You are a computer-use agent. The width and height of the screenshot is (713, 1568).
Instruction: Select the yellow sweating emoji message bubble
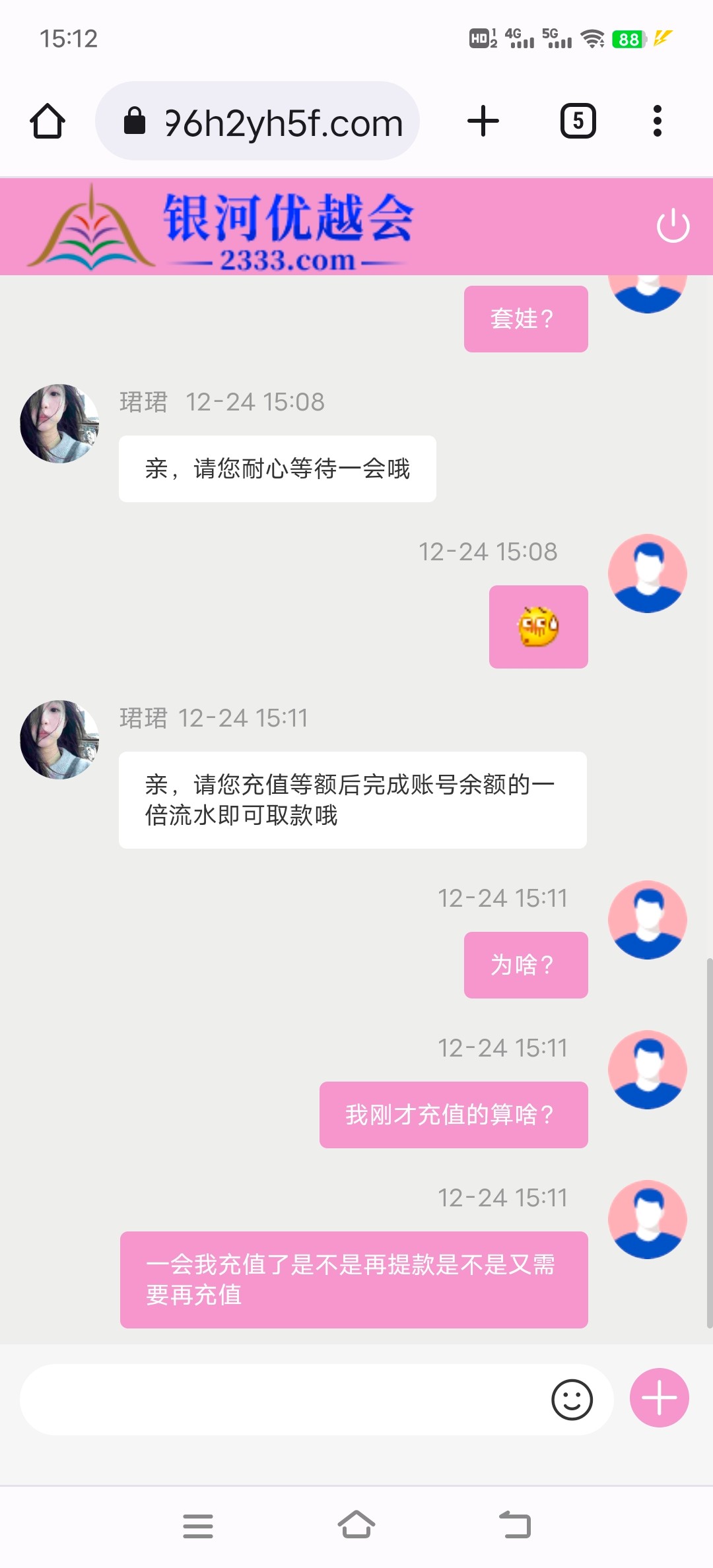click(x=538, y=626)
